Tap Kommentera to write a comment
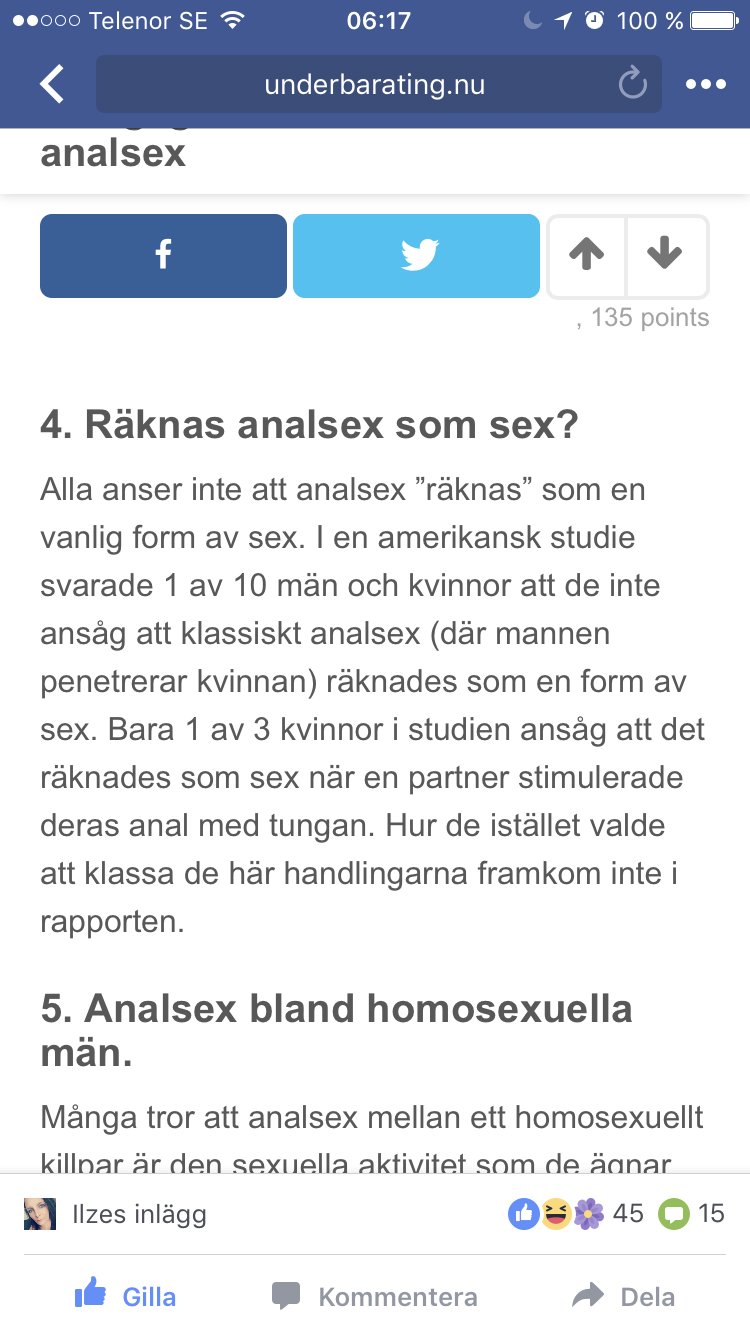750x1334 pixels. click(375, 1296)
